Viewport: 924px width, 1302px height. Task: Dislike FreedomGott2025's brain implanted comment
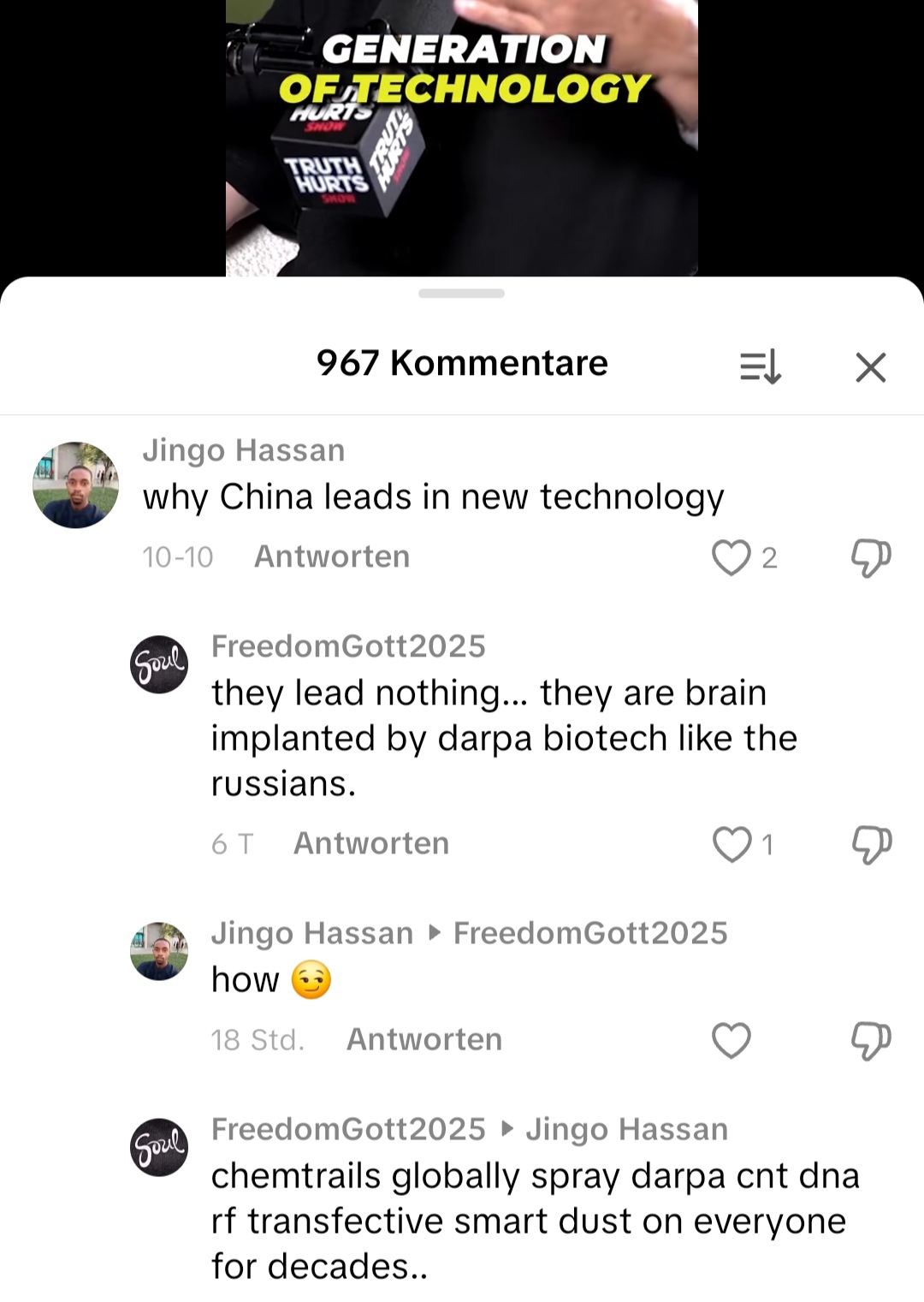pos(871,845)
